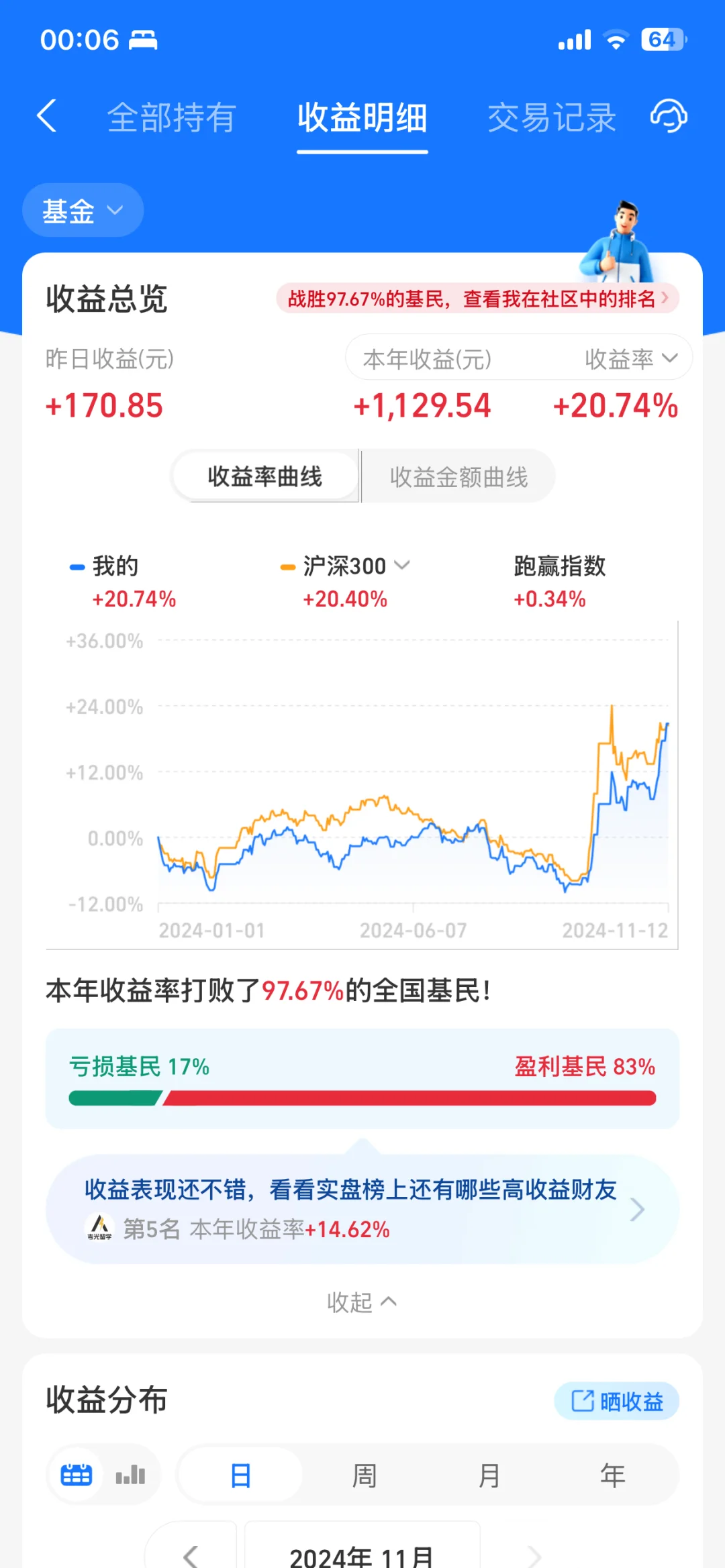Select 周 weekly option in 收益分布

click(364, 1475)
